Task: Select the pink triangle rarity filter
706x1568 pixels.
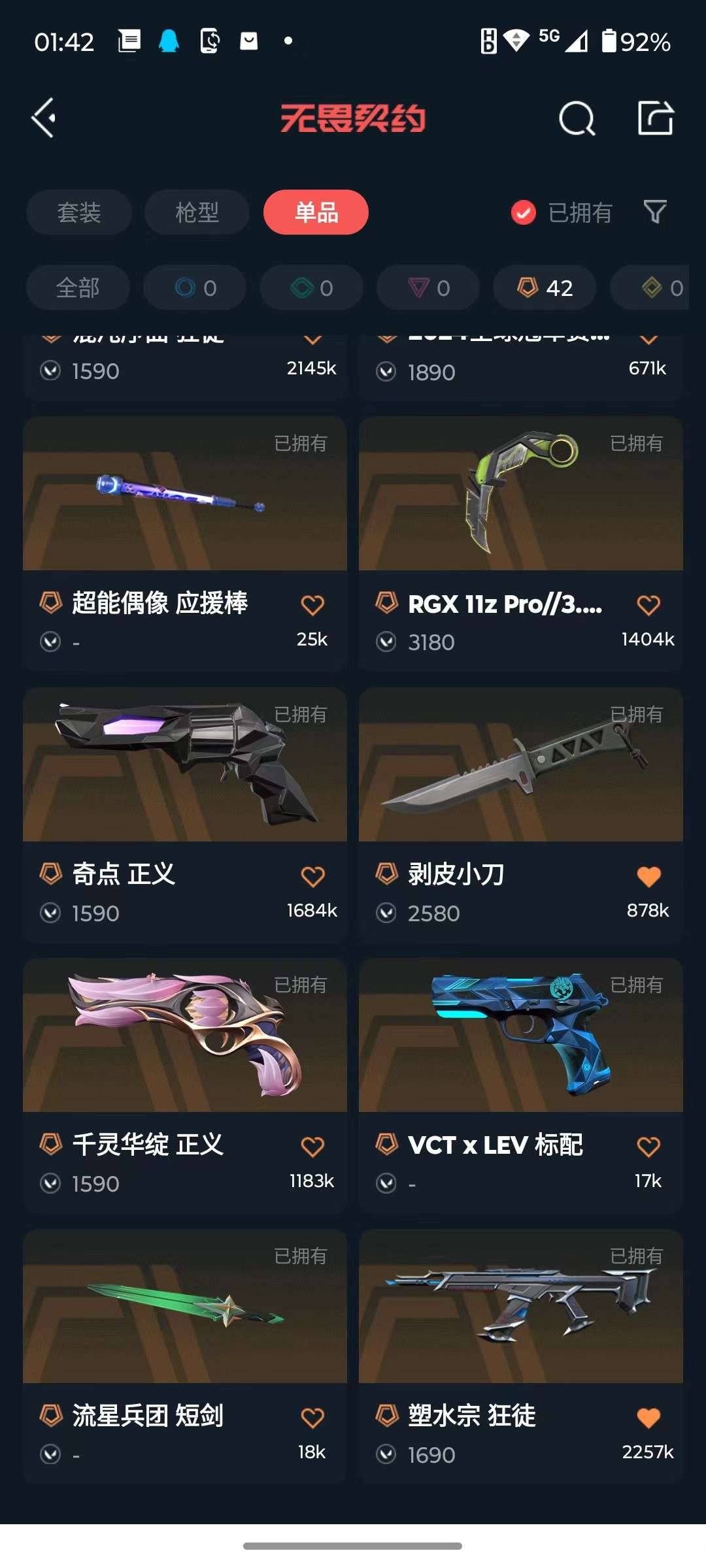Action: coord(426,287)
